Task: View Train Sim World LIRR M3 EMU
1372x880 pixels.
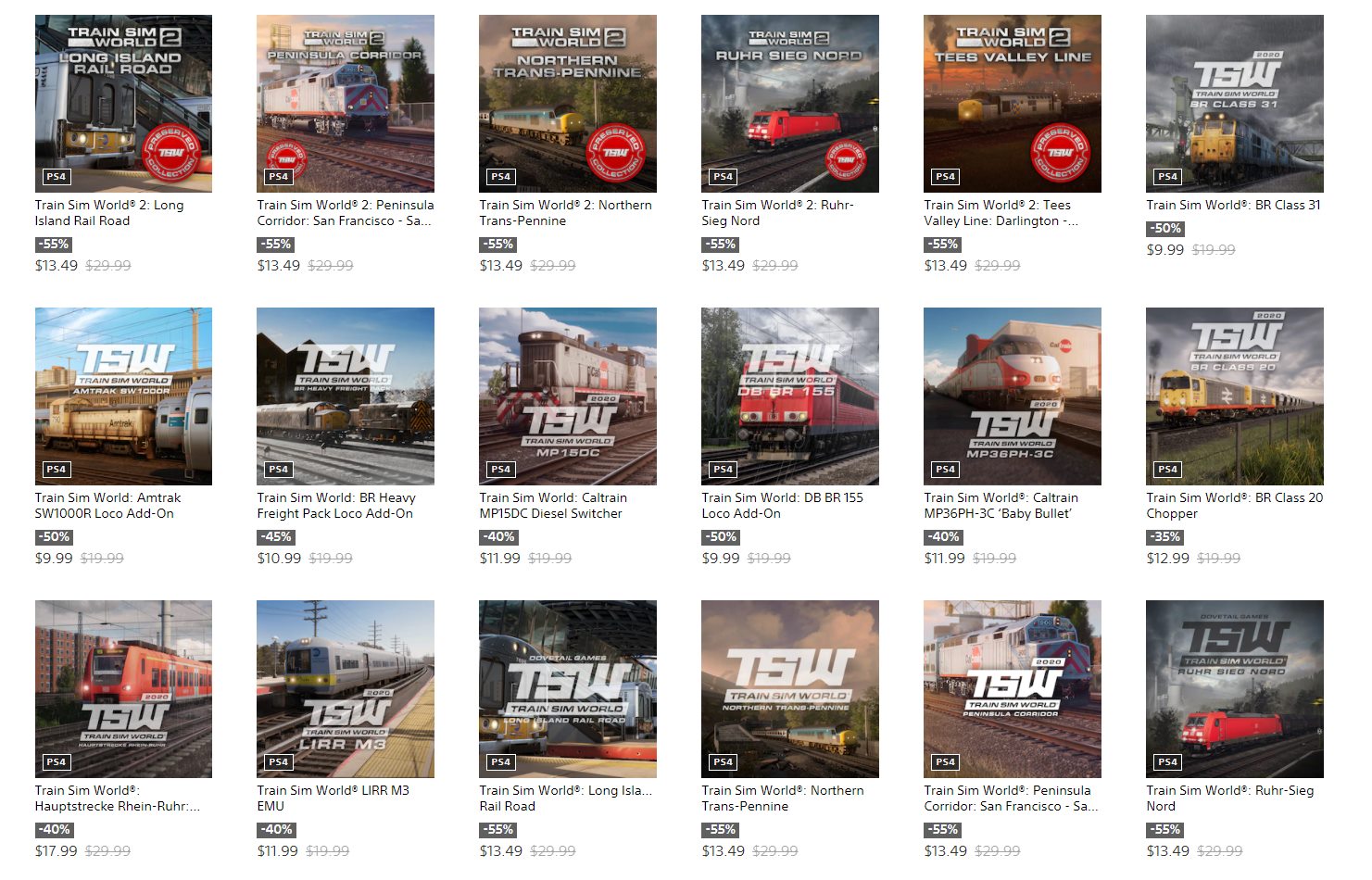Action: coord(346,689)
